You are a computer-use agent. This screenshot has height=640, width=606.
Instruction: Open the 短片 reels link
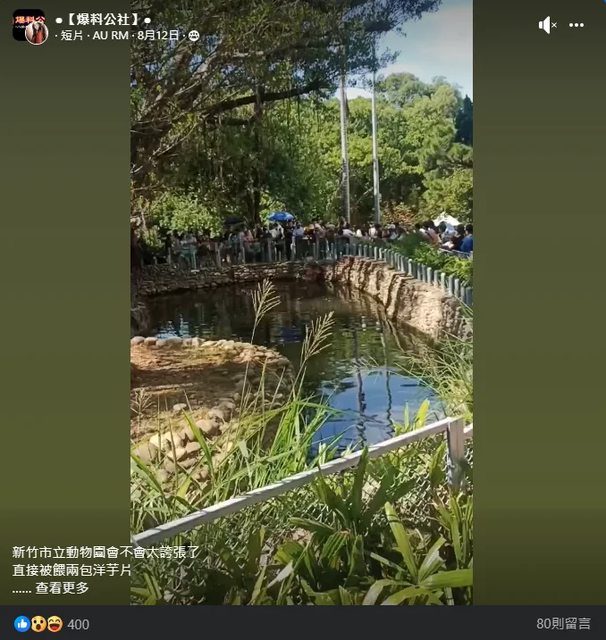pos(72,35)
